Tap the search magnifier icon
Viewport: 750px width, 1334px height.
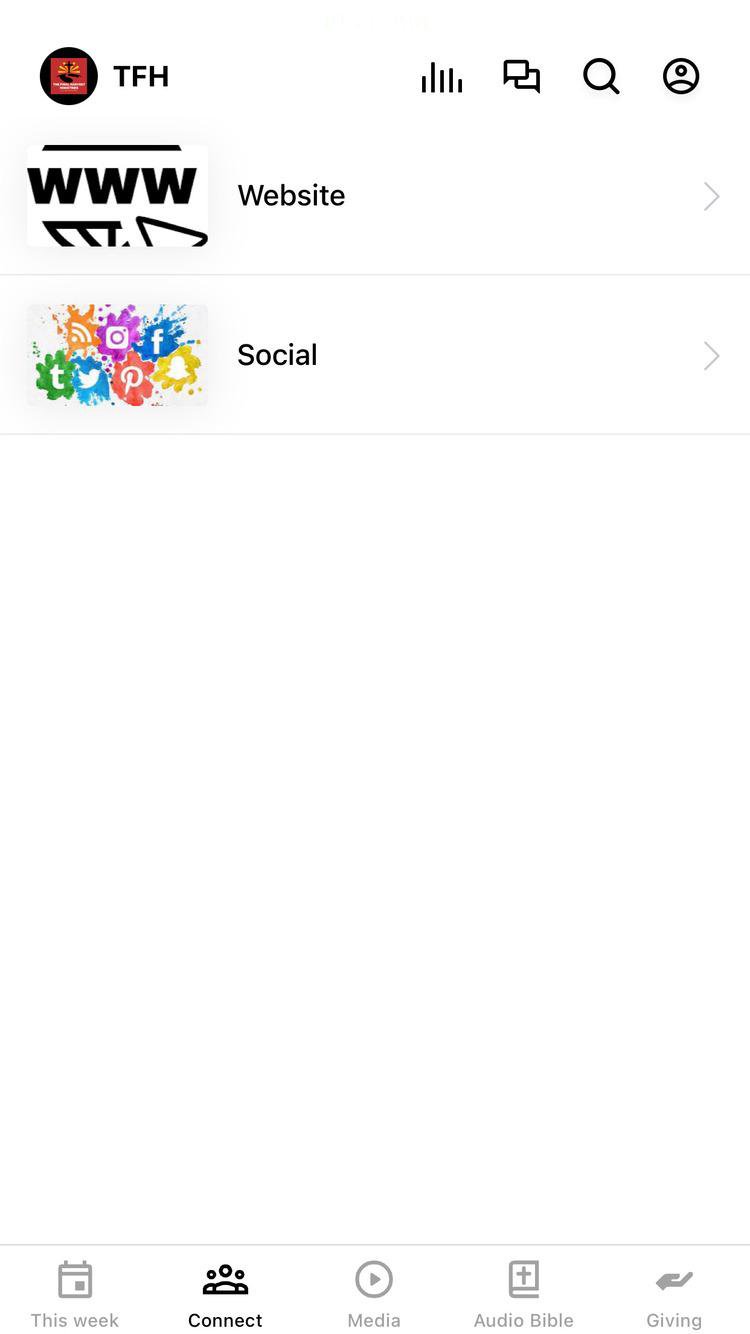(601, 77)
